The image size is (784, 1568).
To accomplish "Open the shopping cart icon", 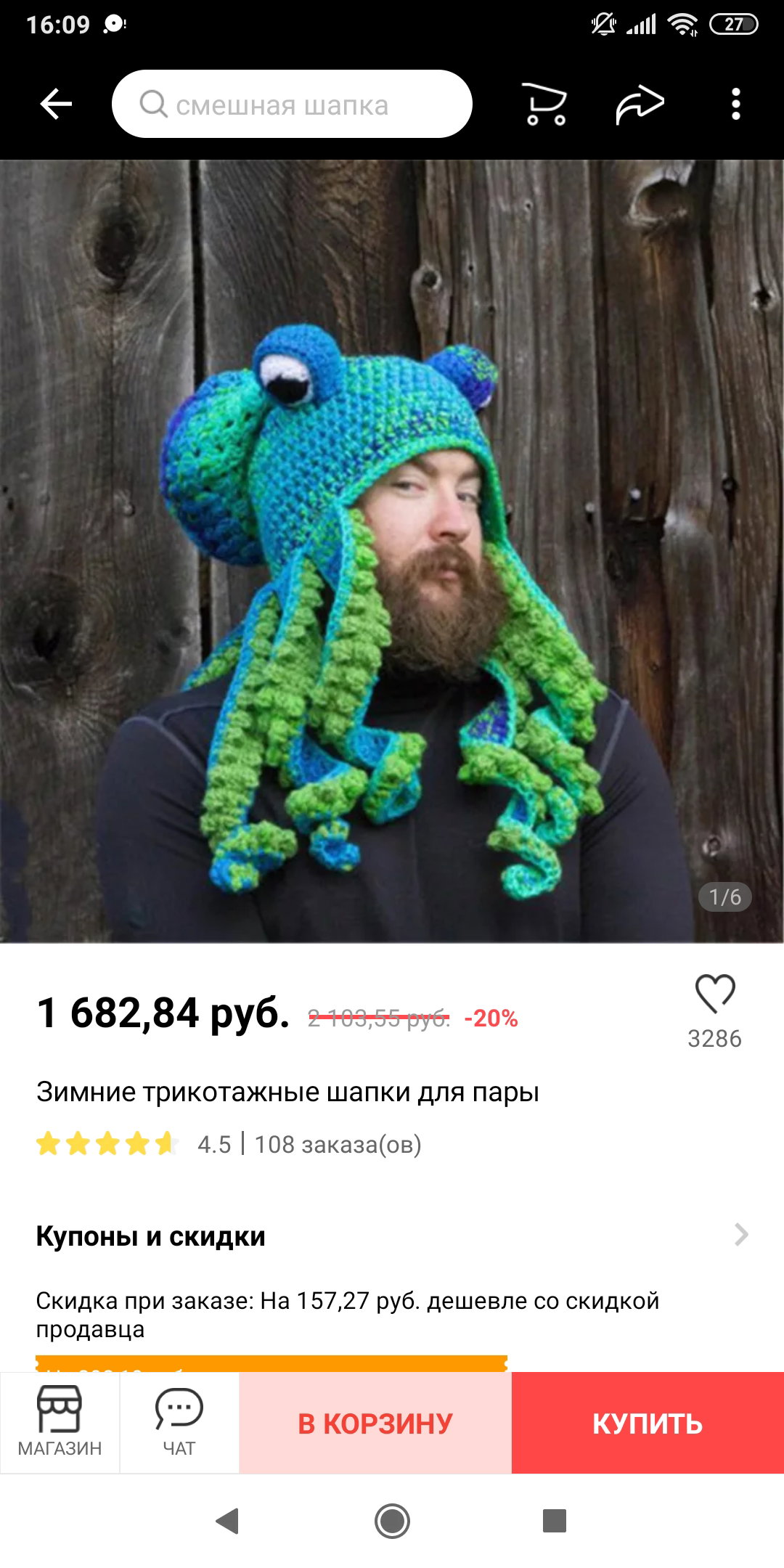I will [x=544, y=104].
